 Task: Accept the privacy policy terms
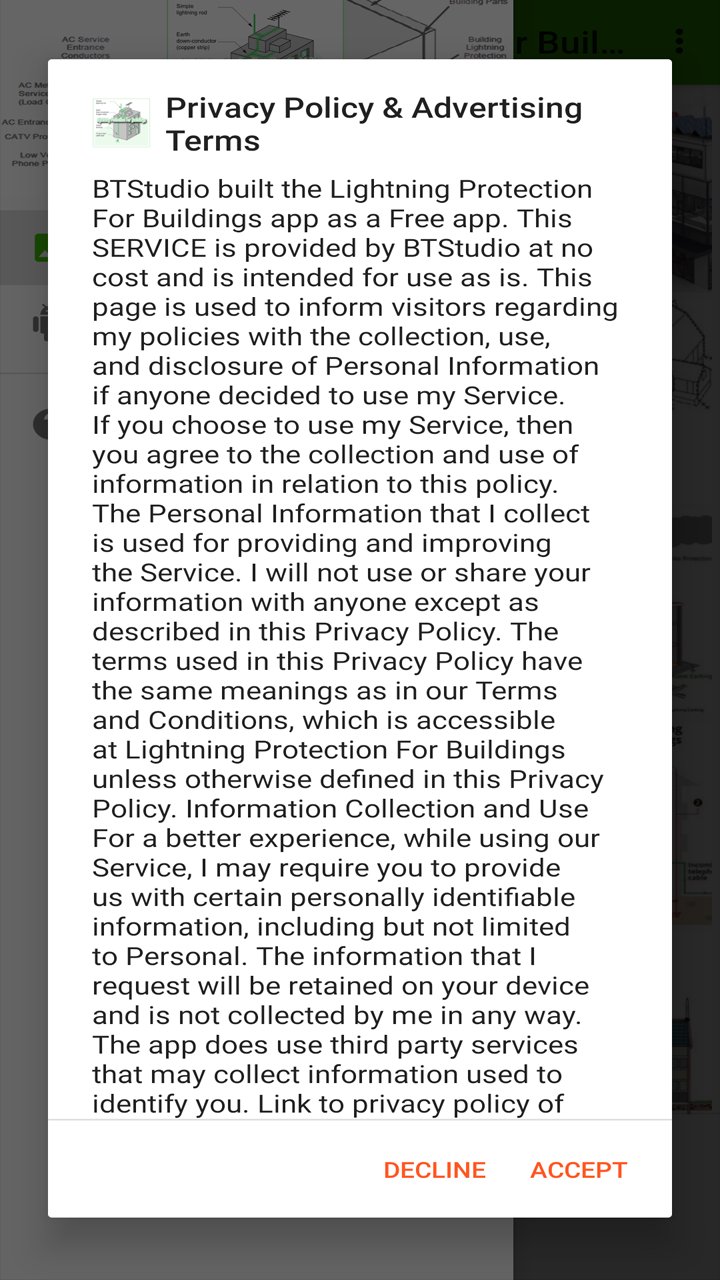578,1170
